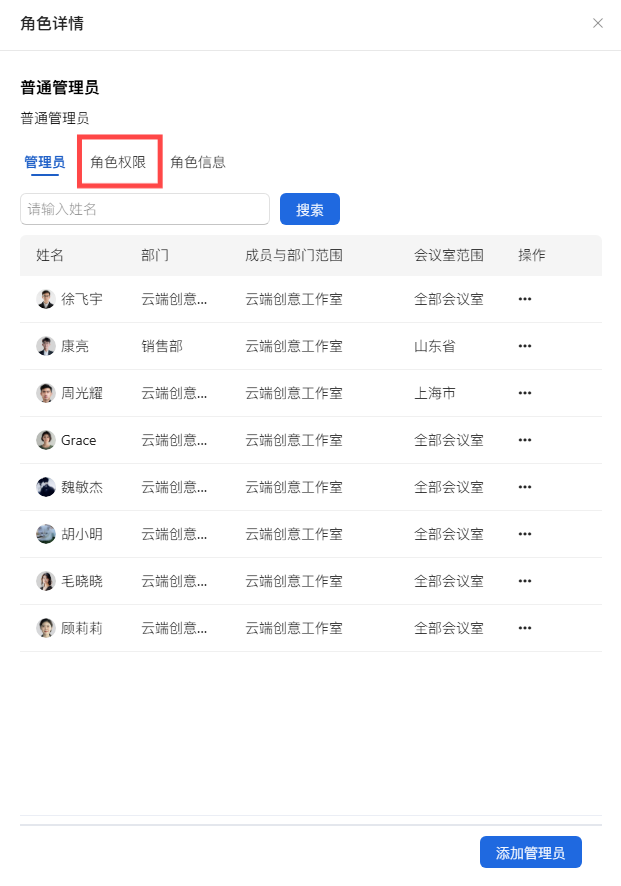Tap the 添加管理员 button
This screenshot has width=621, height=886.
pos(530,853)
